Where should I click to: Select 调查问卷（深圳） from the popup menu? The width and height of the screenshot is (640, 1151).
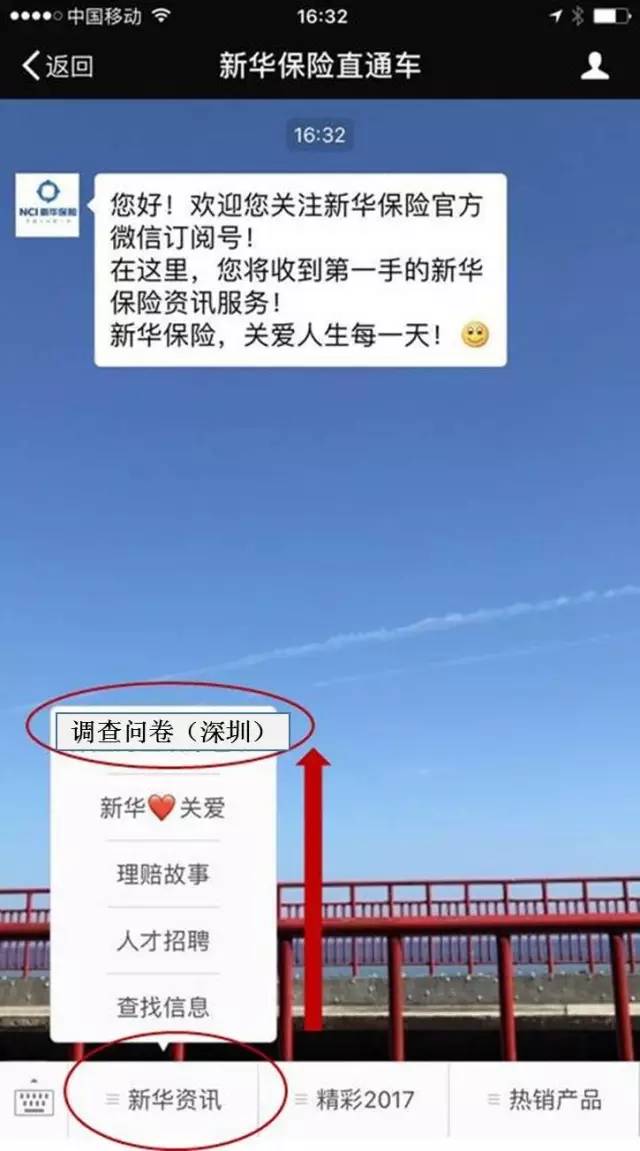pos(172,732)
